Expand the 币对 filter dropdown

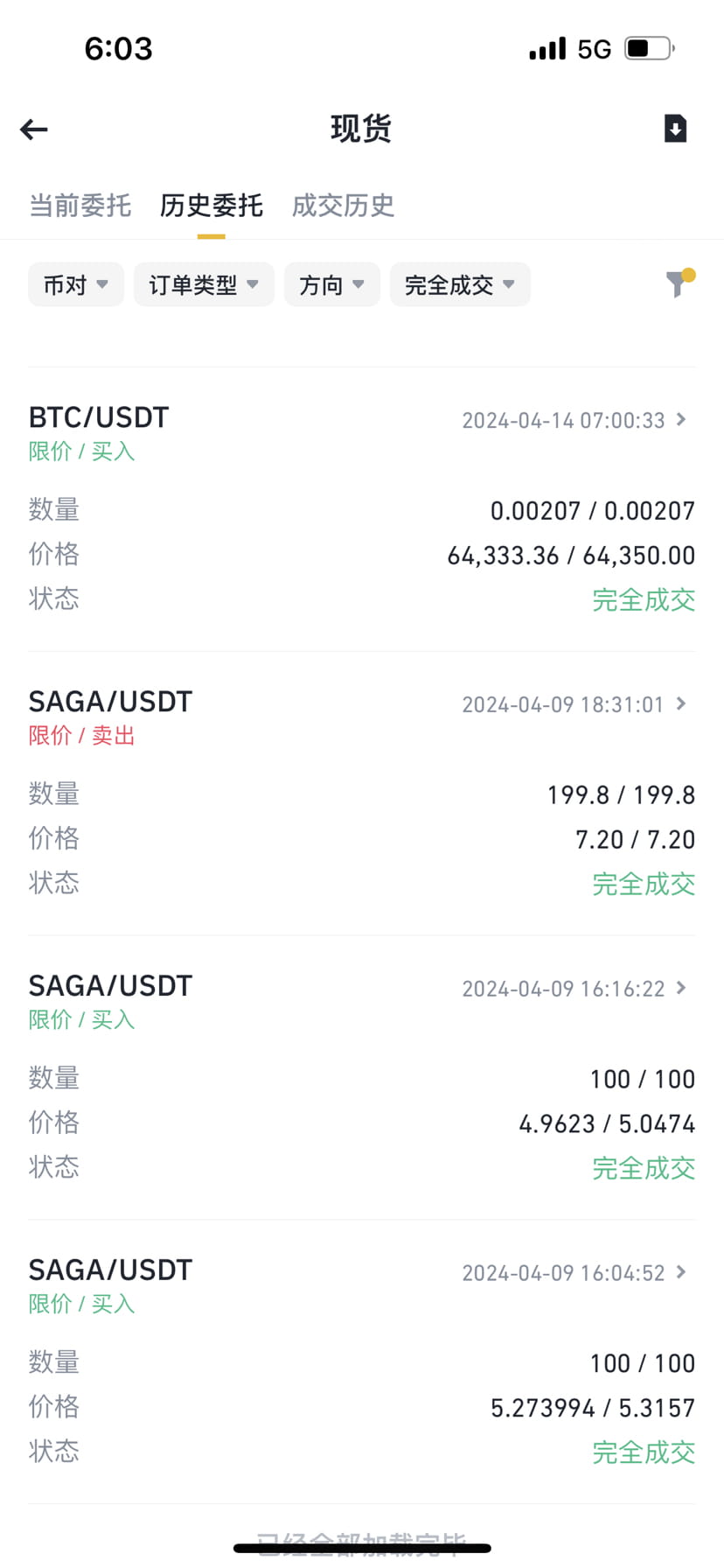(76, 284)
